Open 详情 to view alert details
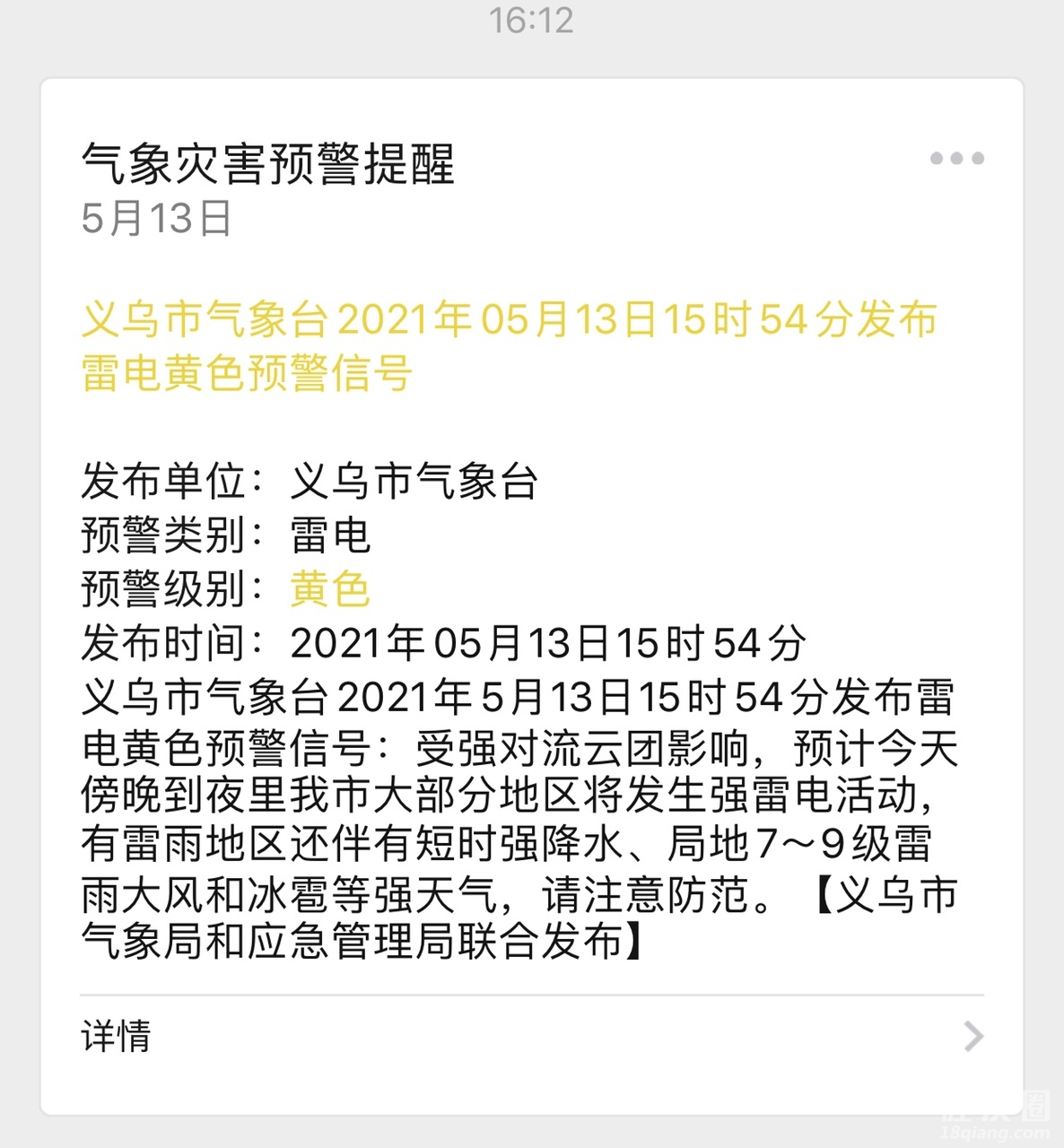The image size is (1064, 1148). (x=531, y=1037)
